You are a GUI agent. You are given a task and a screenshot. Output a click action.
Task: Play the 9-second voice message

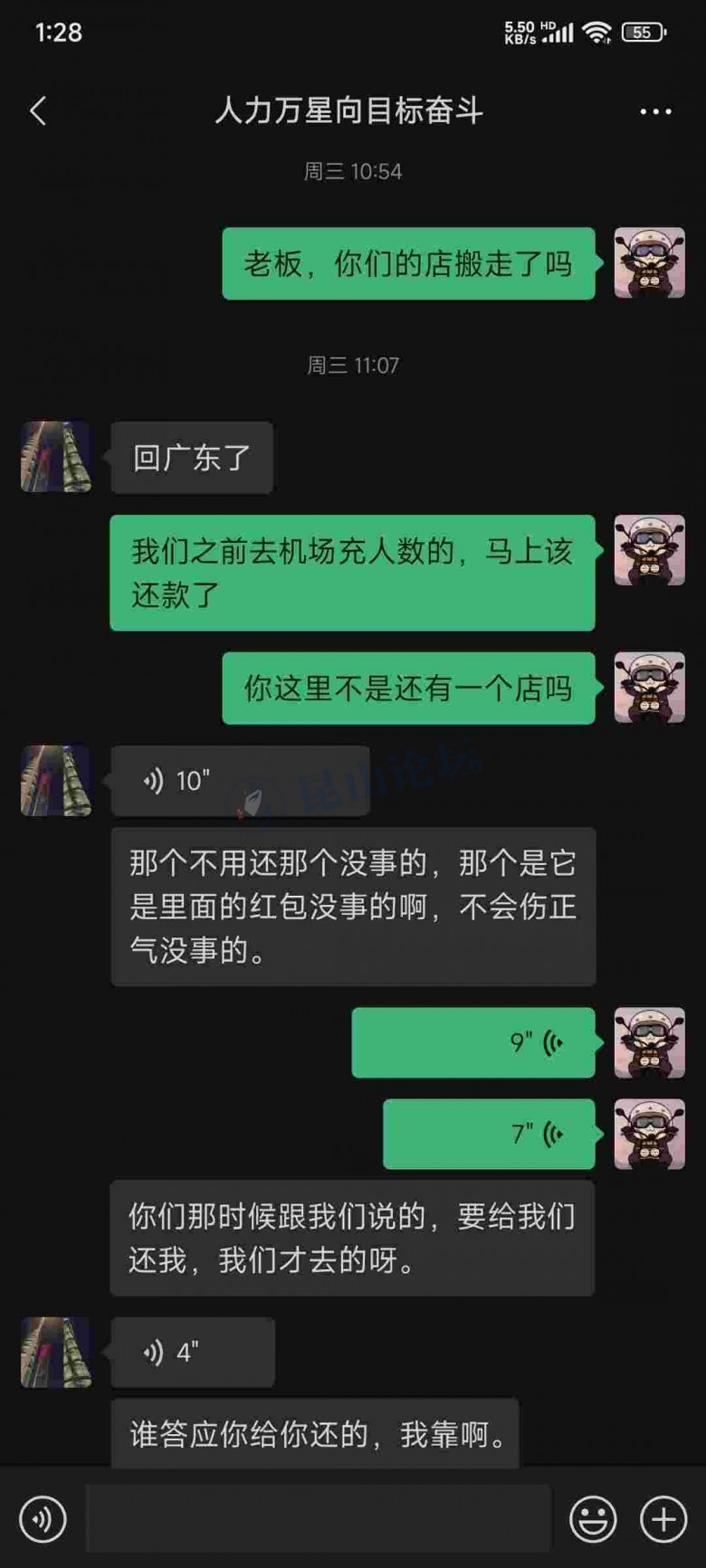click(472, 1042)
